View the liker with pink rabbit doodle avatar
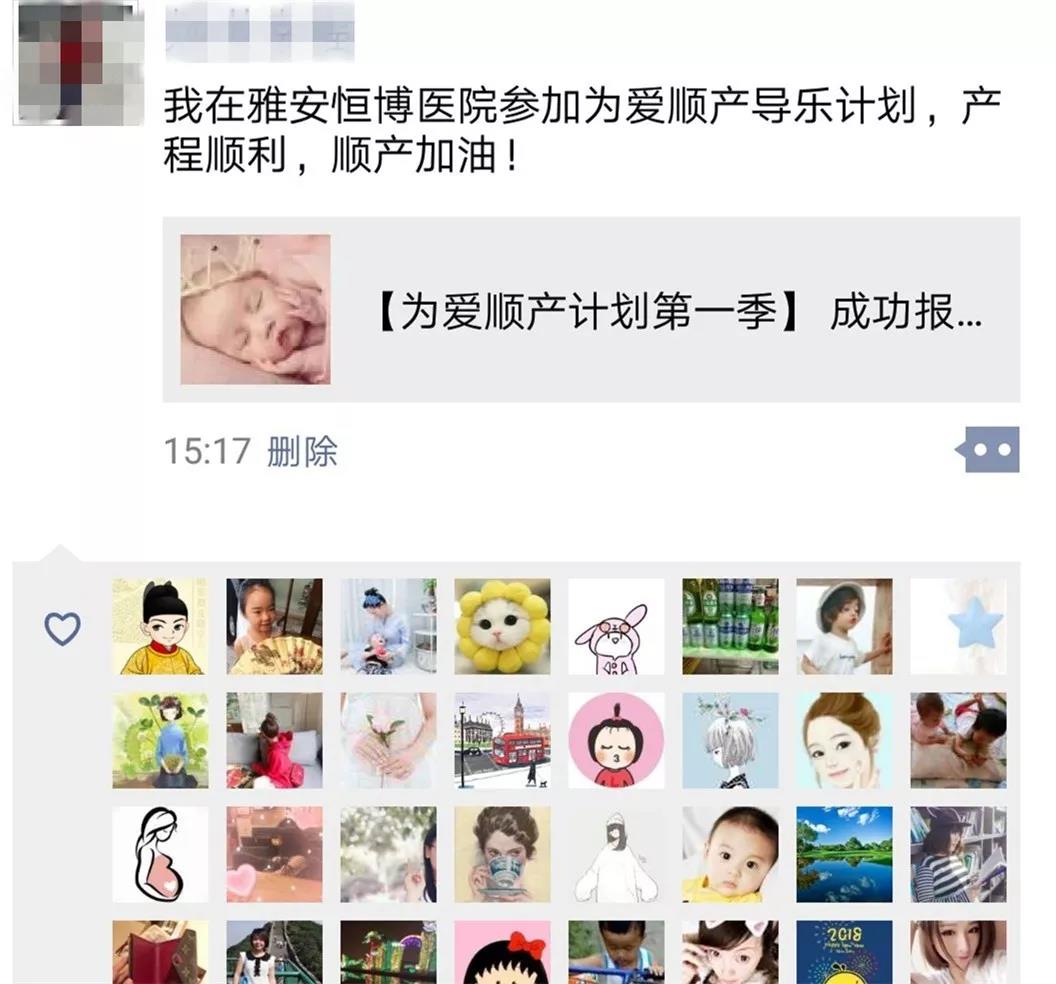The width and height of the screenshot is (1056, 984). (x=616, y=627)
